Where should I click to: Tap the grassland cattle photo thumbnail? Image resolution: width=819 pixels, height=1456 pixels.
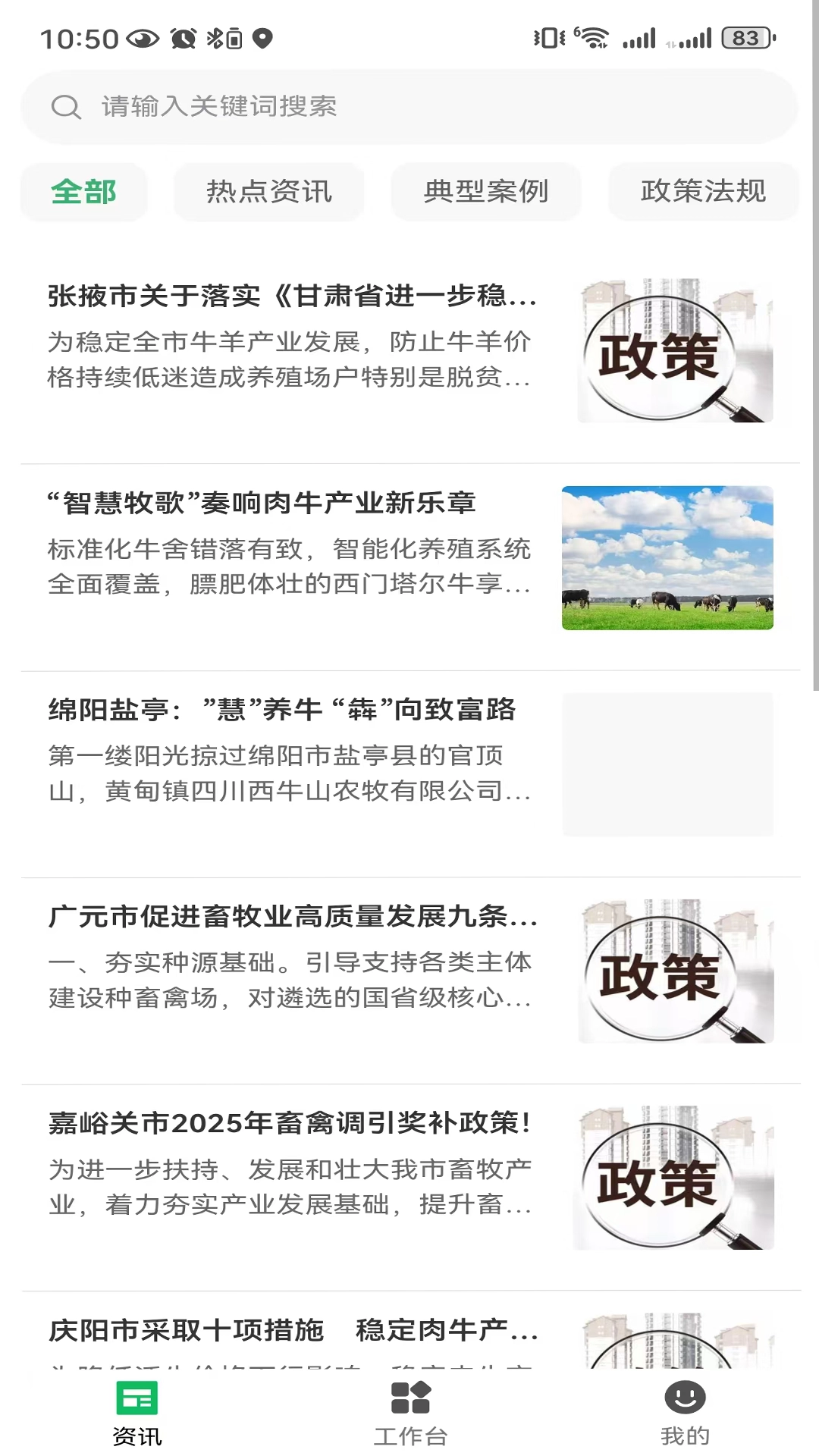(x=667, y=556)
